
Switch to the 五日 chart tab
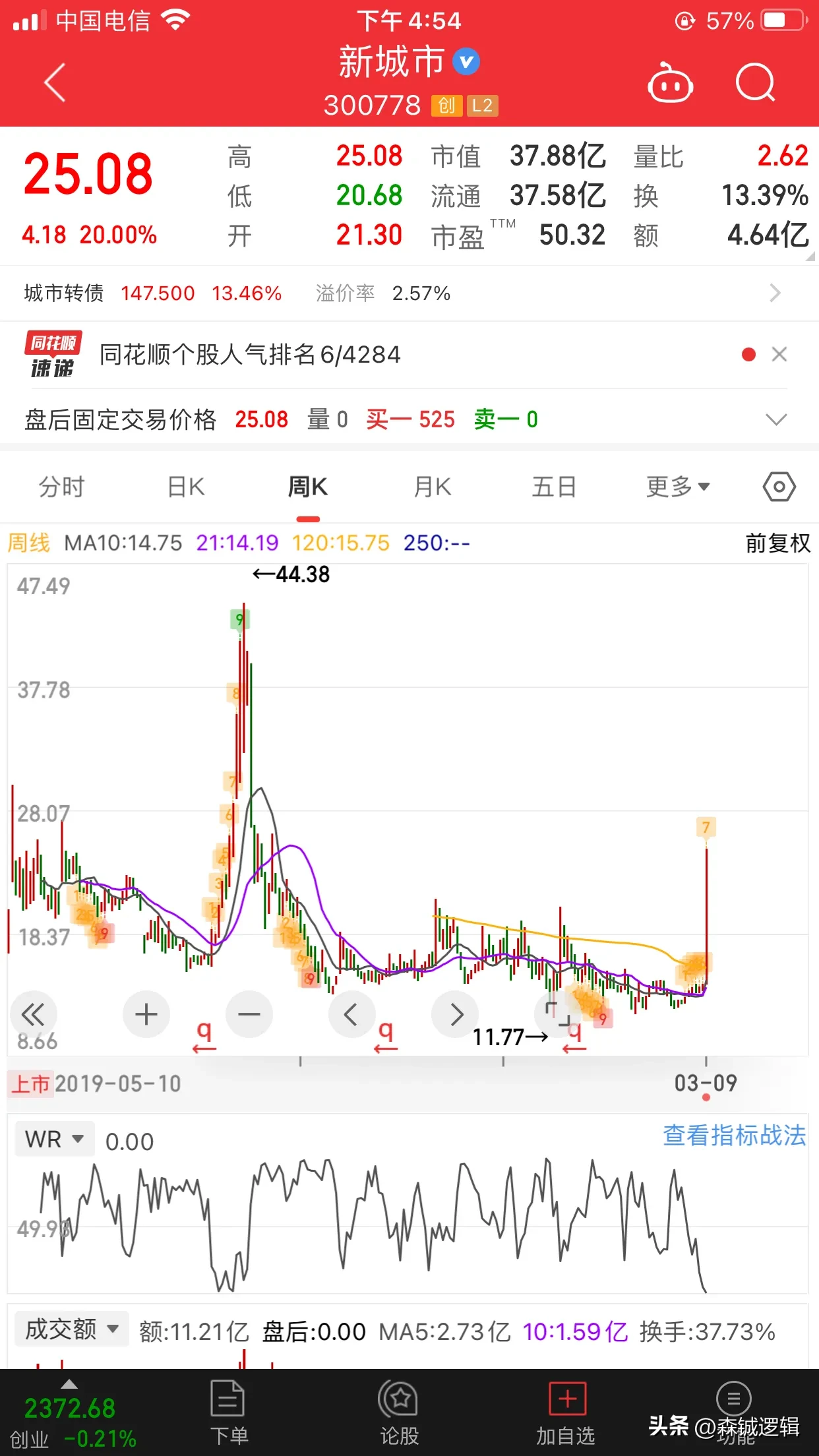[x=554, y=487]
